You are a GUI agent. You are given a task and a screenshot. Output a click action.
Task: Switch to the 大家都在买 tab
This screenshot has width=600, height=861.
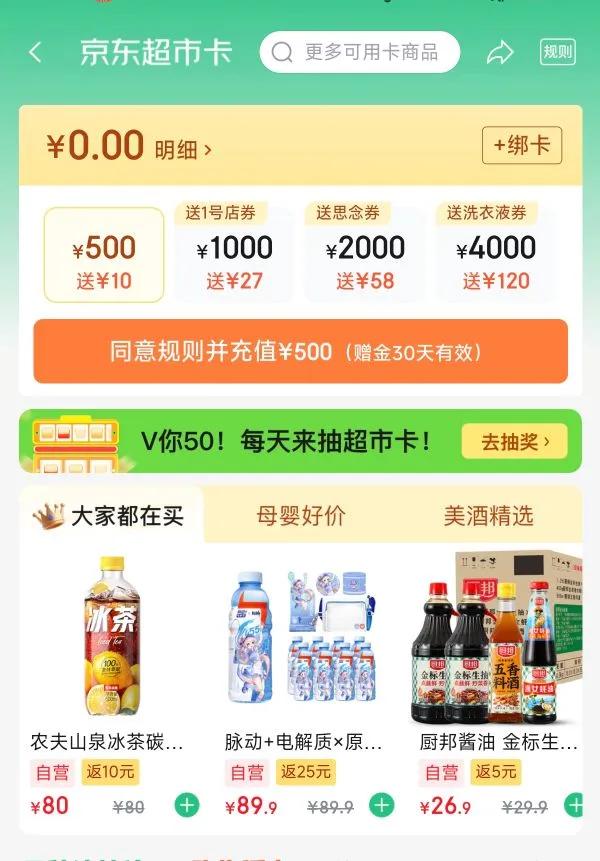pos(112,516)
